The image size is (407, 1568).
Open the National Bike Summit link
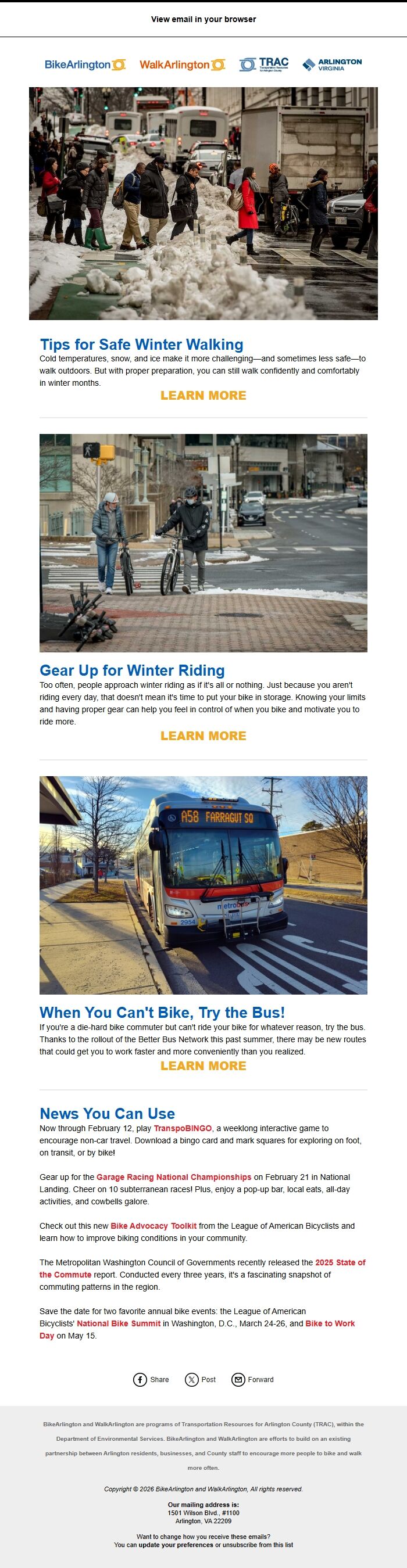(119, 1323)
